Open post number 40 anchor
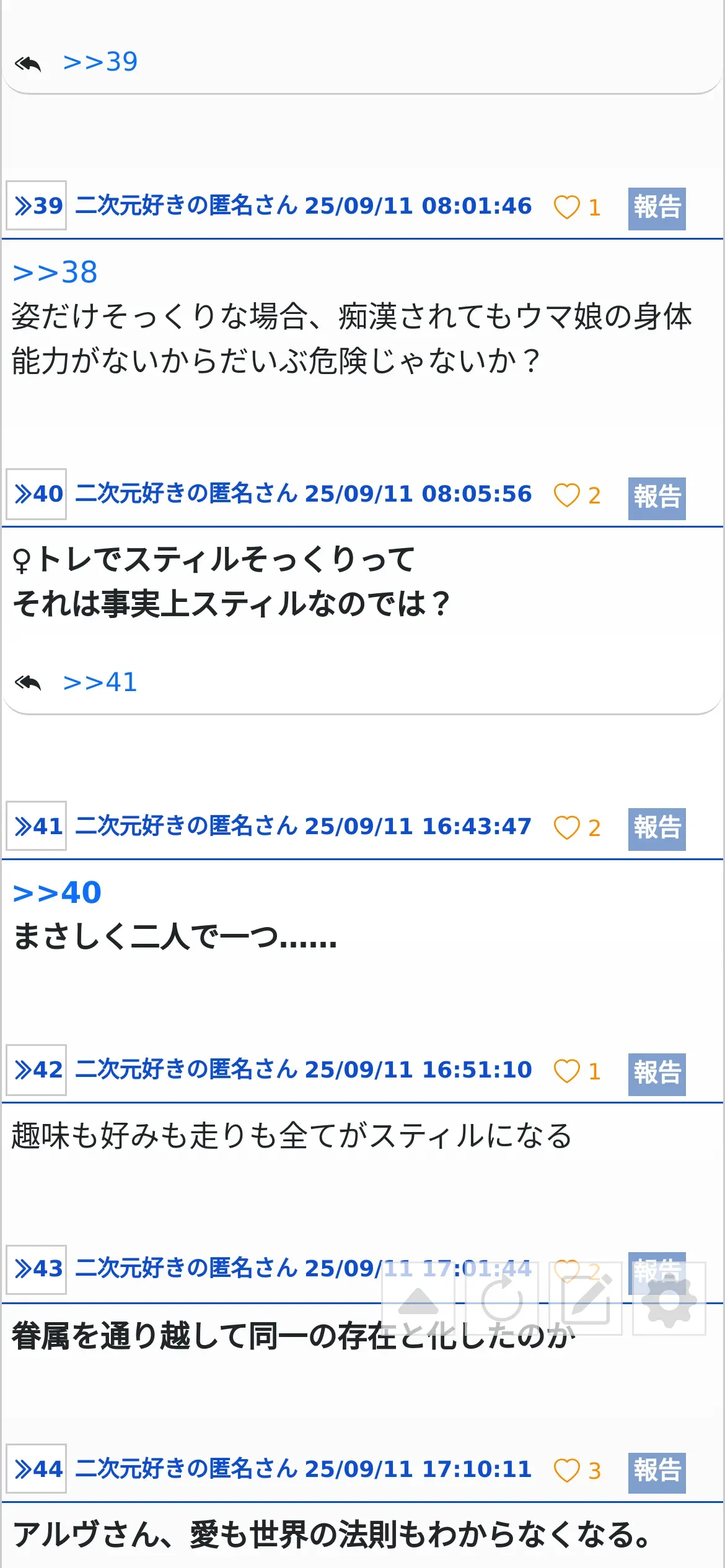Screen dimensions: 725x1568 point(37,494)
